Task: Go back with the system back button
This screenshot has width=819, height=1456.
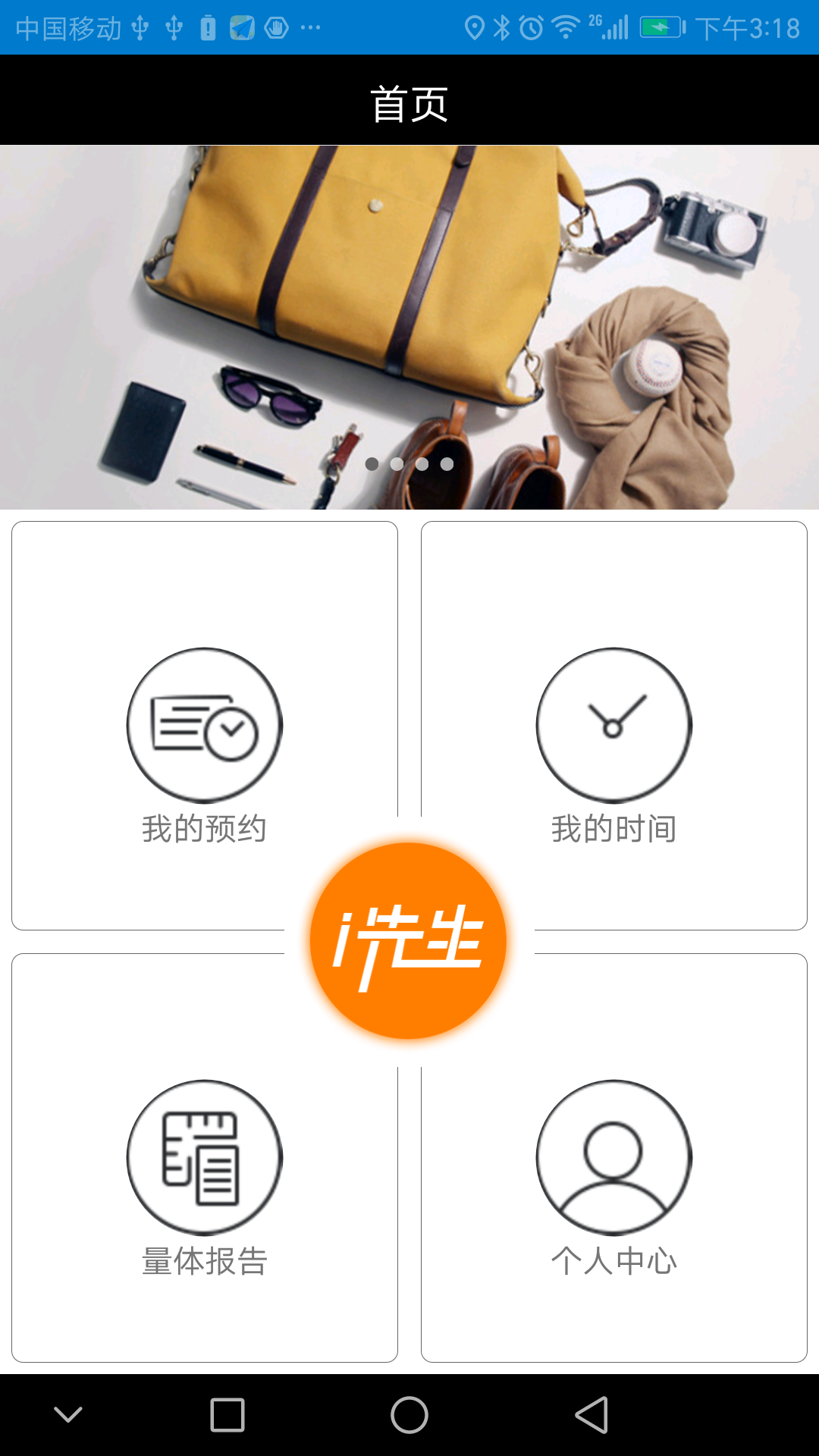Action: pyautogui.click(x=592, y=1415)
